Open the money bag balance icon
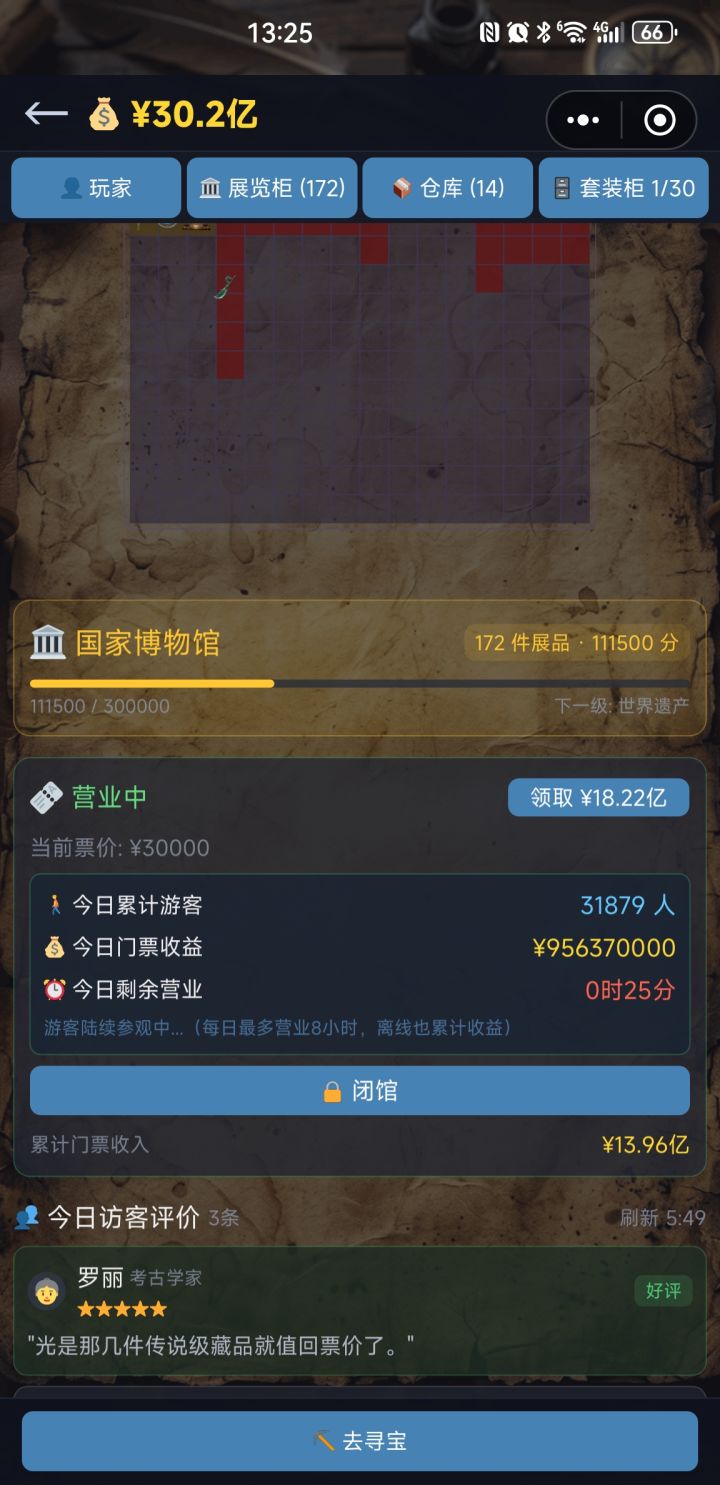Image resolution: width=720 pixels, height=1485 pixels. pyautogui.click(x=103, y=112)
